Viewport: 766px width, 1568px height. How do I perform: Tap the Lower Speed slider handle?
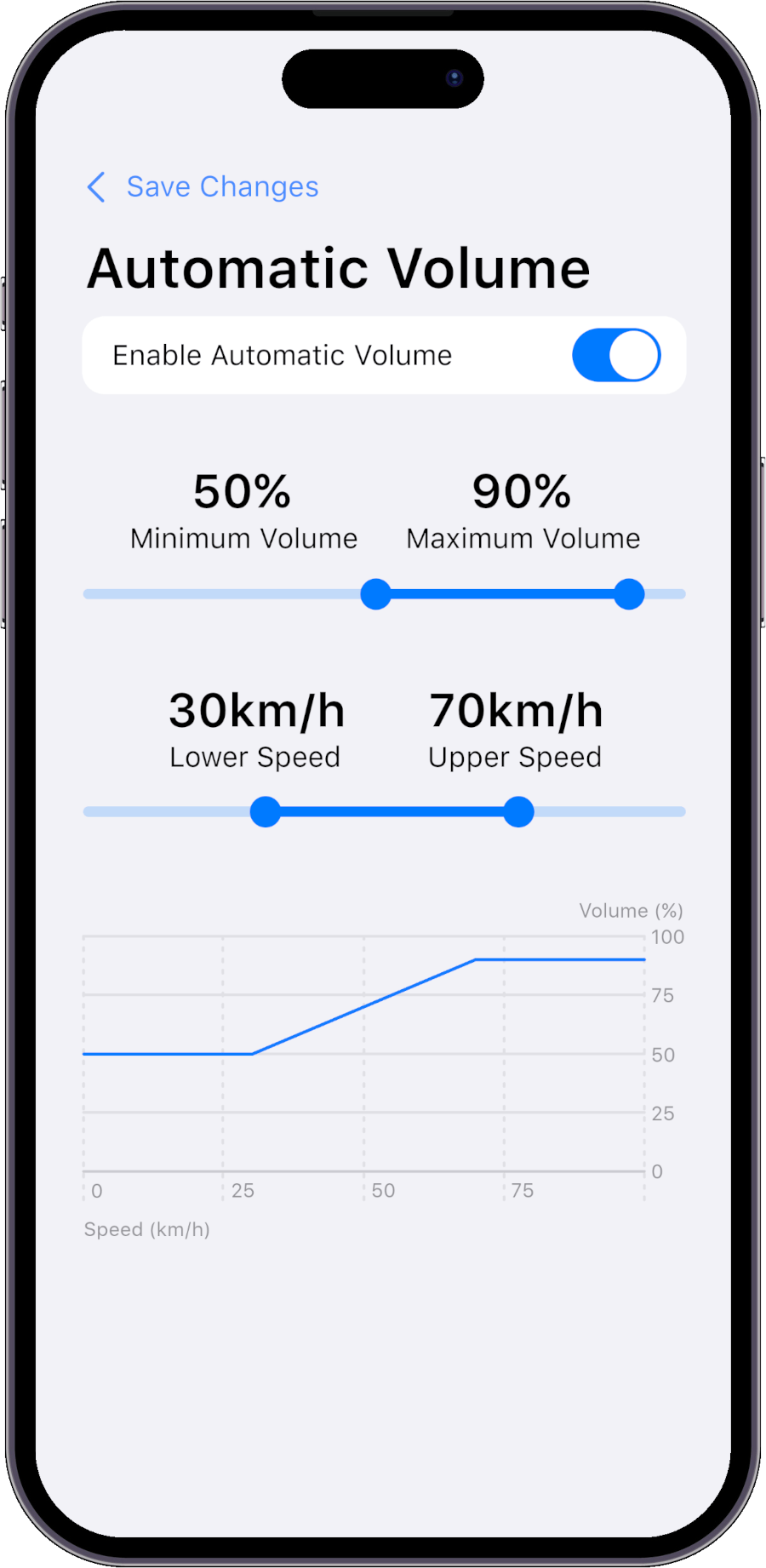pos(266,812)
